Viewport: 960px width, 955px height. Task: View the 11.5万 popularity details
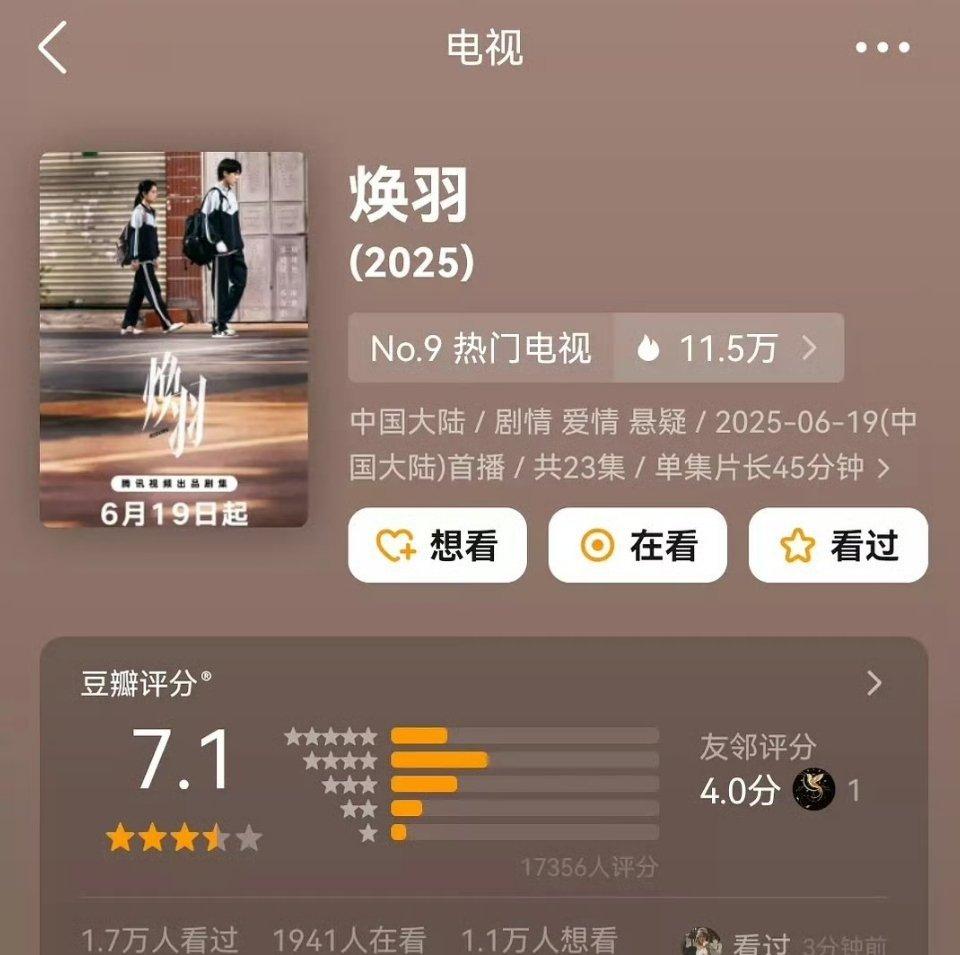coord(728,348)
